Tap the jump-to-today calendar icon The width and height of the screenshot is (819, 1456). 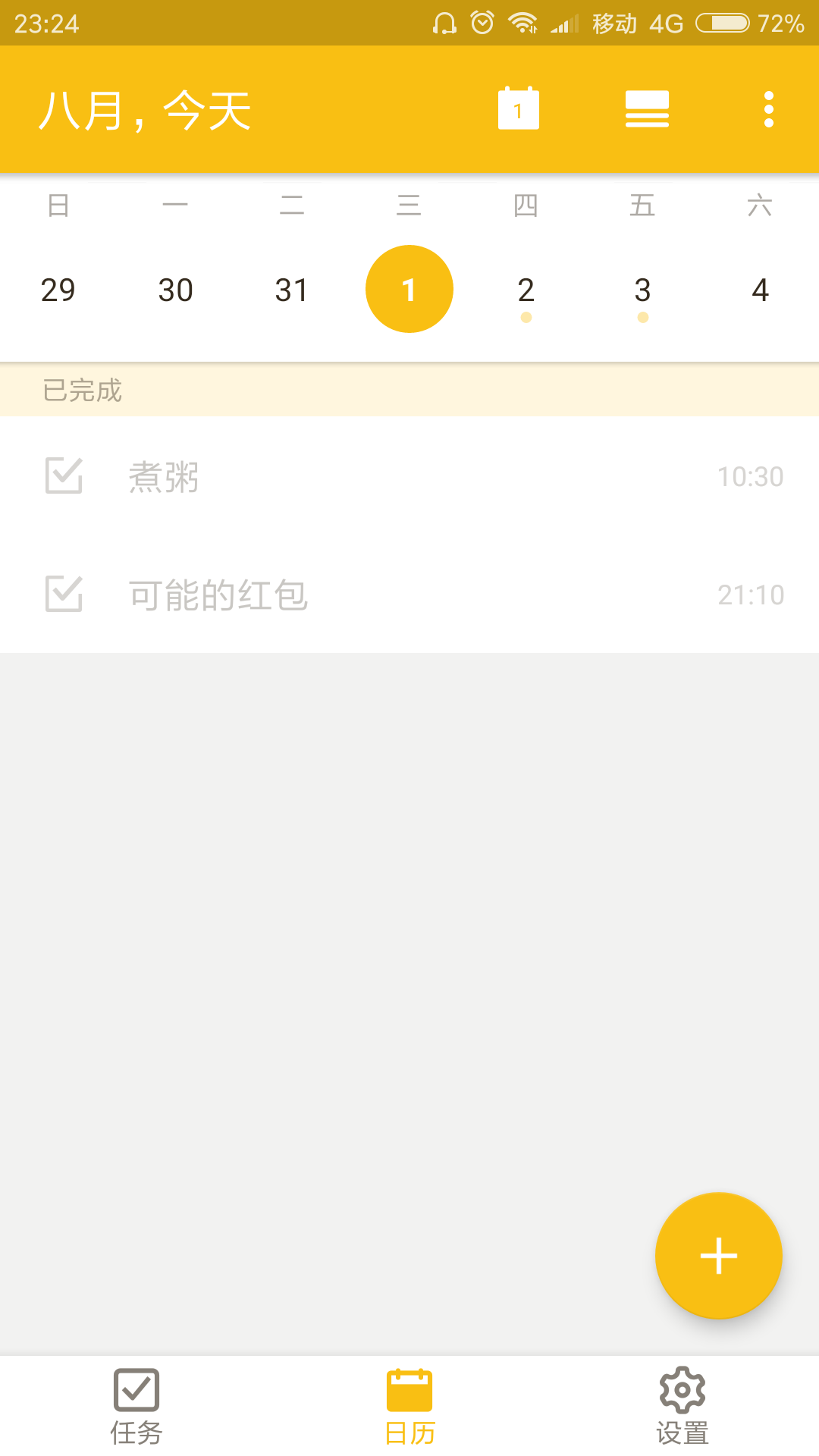point(519,108)
